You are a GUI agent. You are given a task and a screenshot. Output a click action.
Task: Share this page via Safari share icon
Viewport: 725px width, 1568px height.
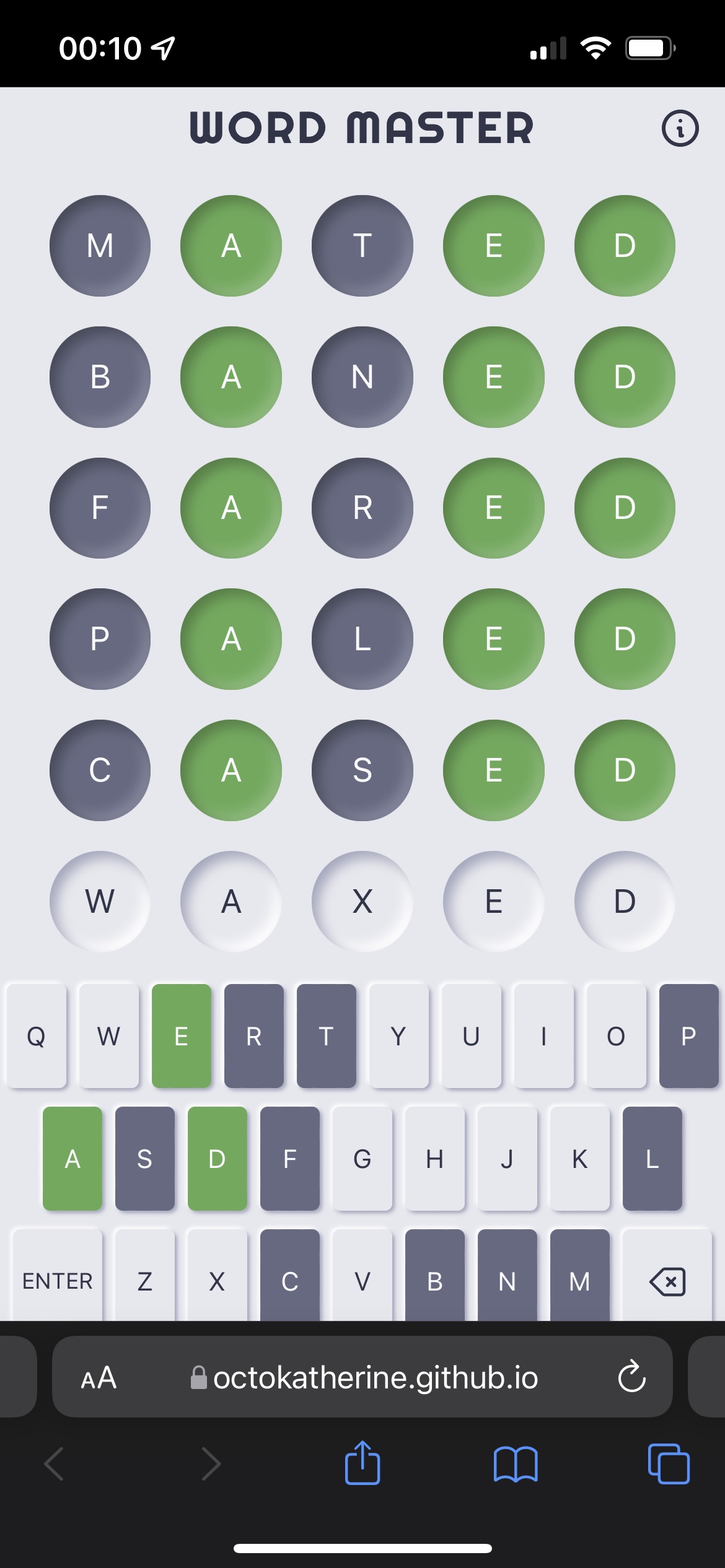362,1463
